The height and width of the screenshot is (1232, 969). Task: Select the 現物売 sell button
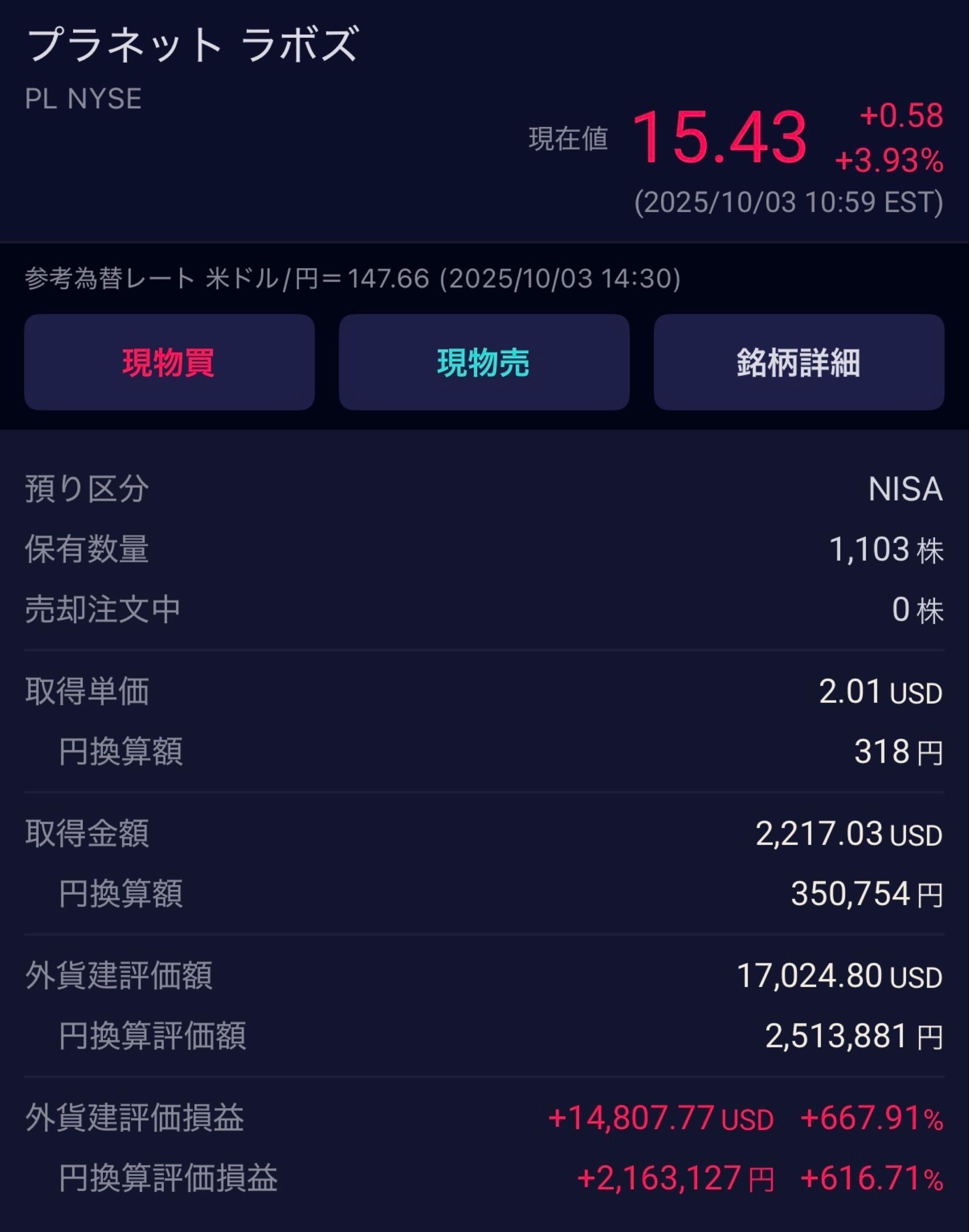(x=484, y=362)
